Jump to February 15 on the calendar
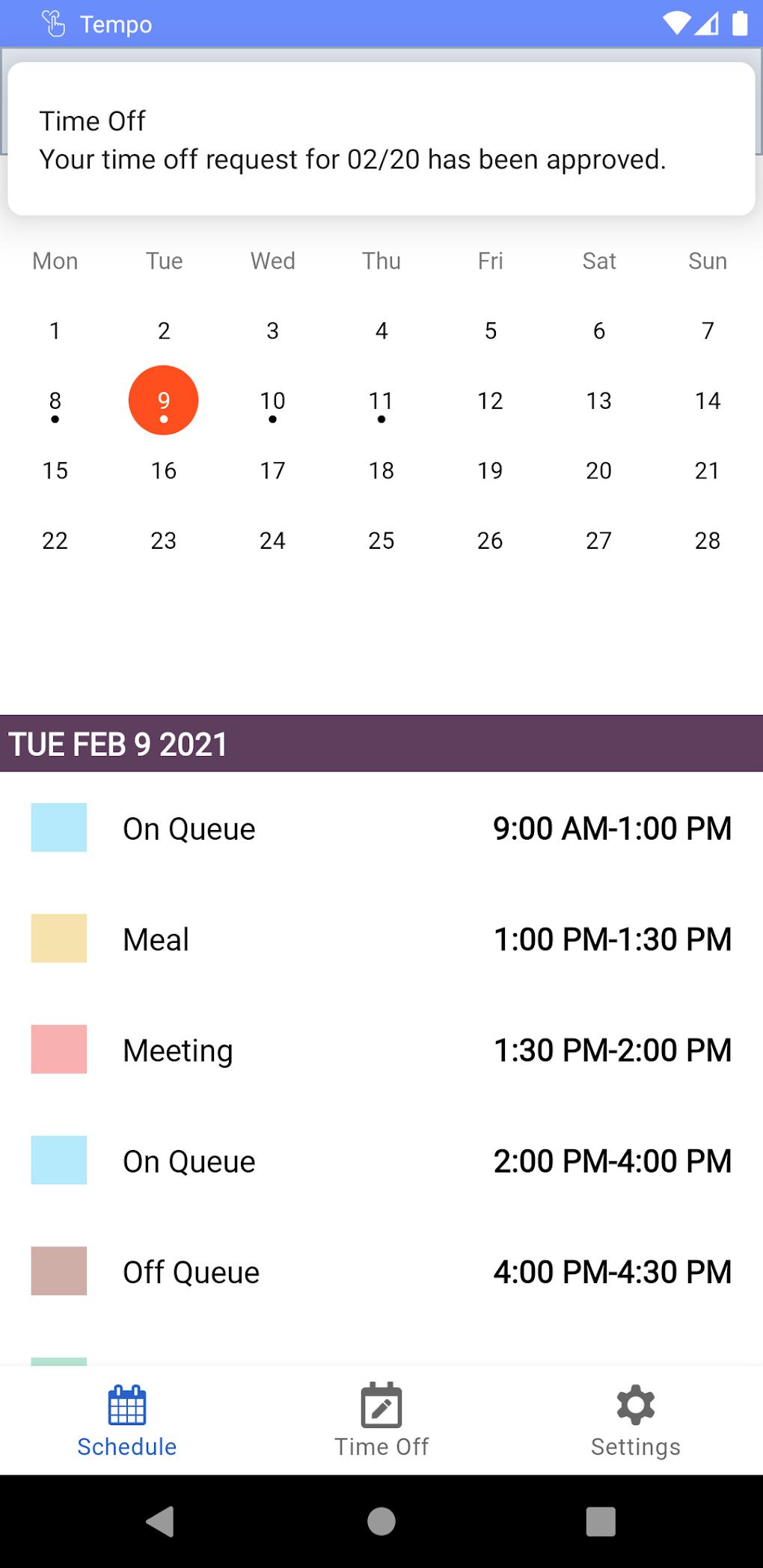Image resolution: width=763 pixels, height=1568 pixels. click(x=55, y=470)
